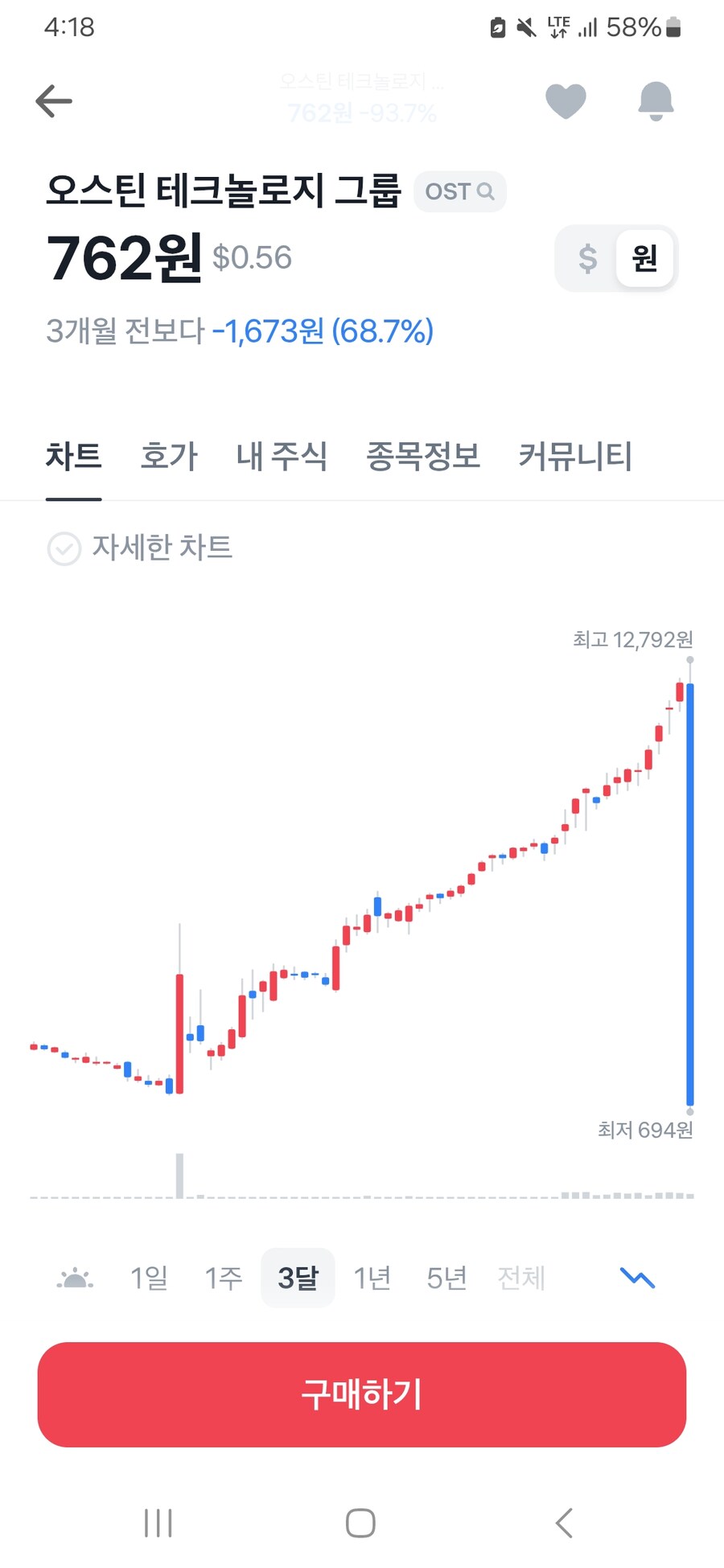
Task: Open the 커뮤니티 tab
Action: coord(575,456)
